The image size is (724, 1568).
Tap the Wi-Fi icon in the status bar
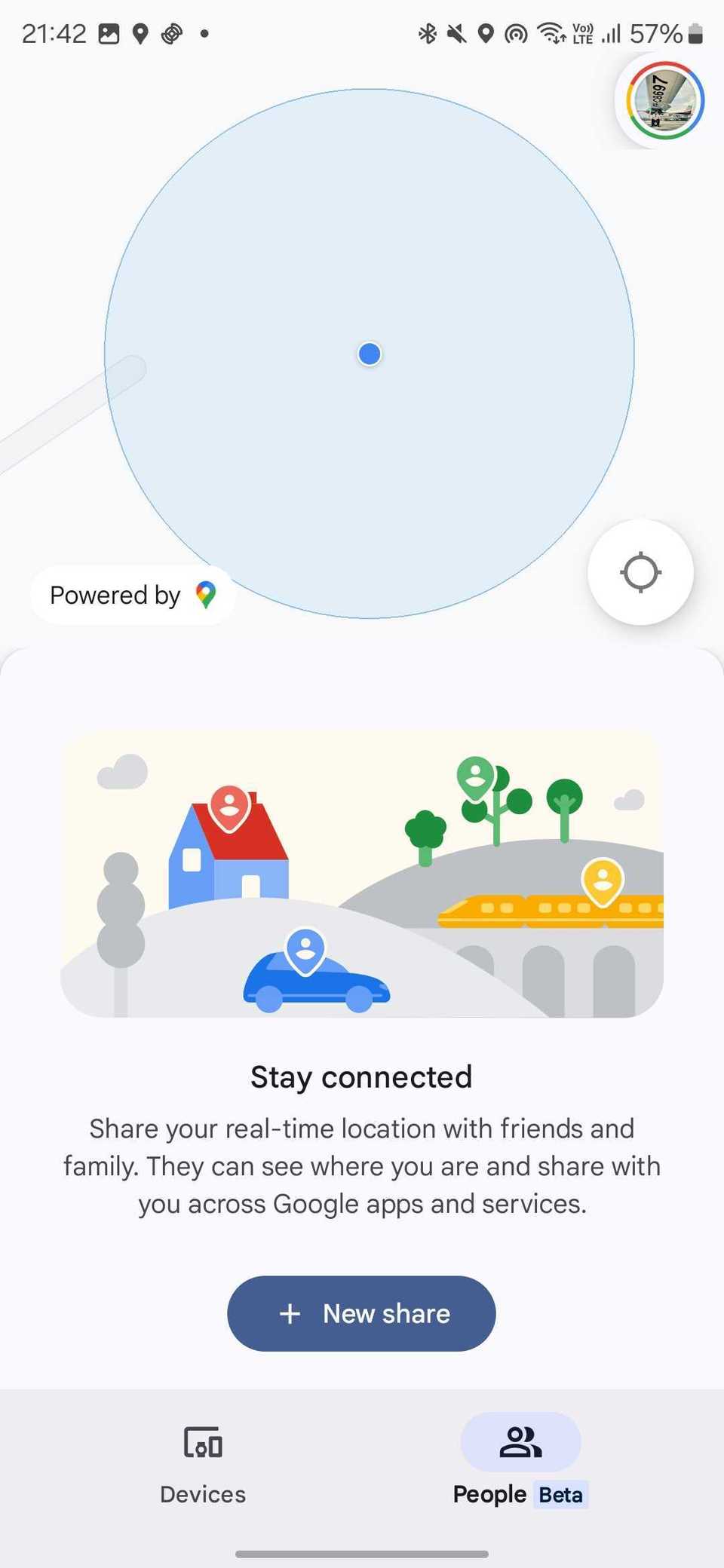click(x=550, y=34)
